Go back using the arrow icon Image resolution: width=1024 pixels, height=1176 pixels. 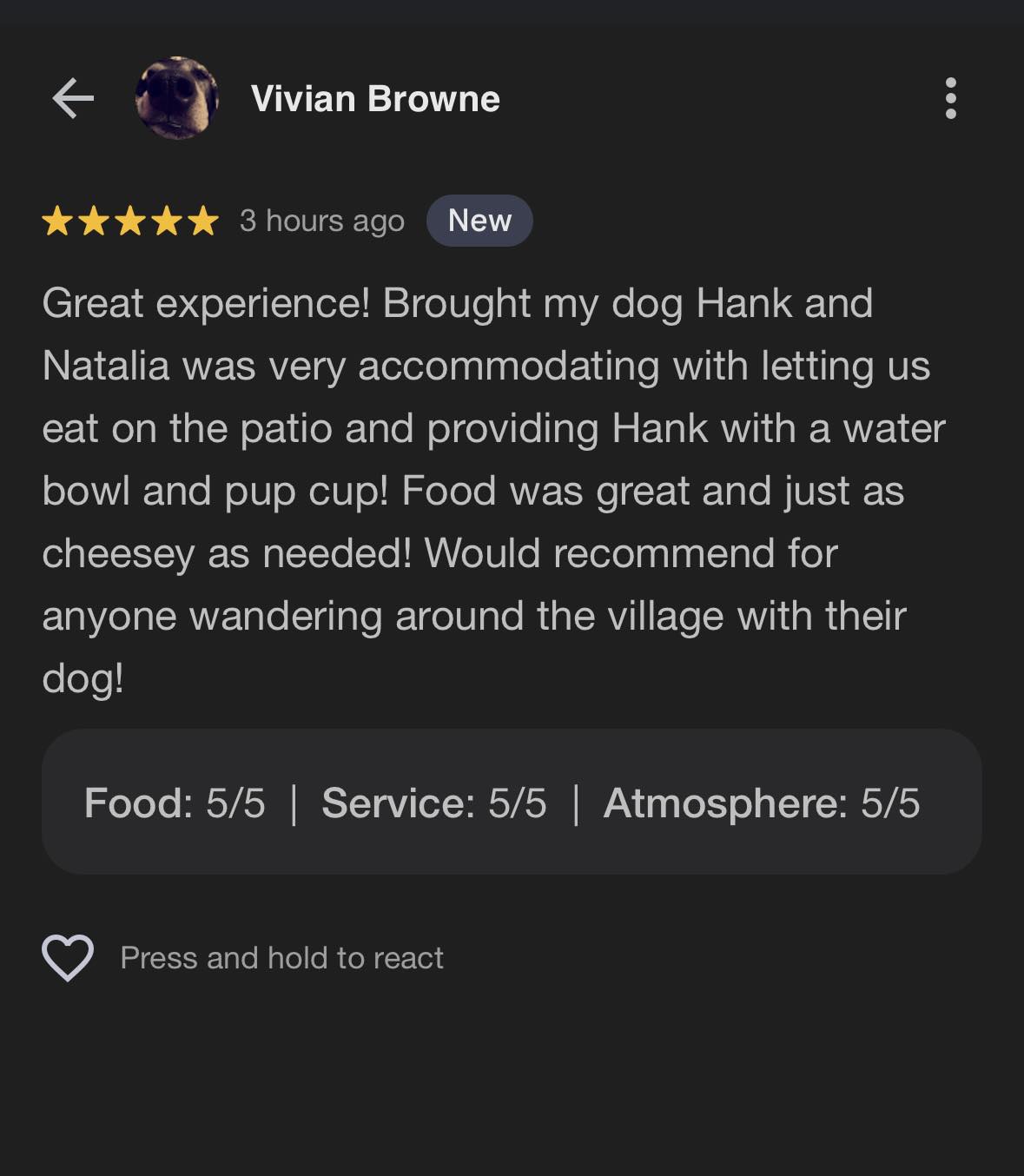(x=73, y=98)
